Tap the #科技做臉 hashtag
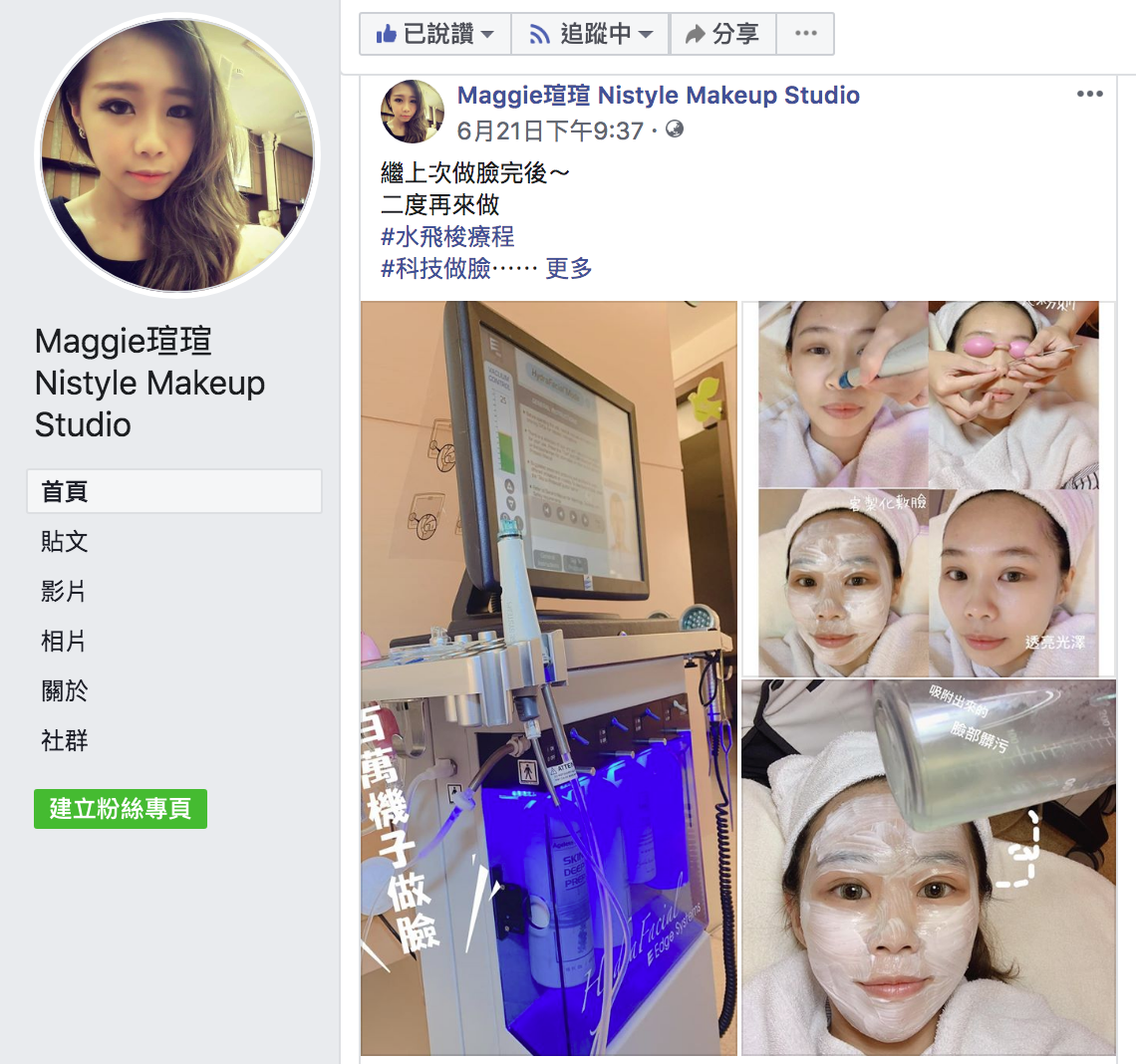This screenshot has width=1136, height=1064. click(x=436, y=269)
